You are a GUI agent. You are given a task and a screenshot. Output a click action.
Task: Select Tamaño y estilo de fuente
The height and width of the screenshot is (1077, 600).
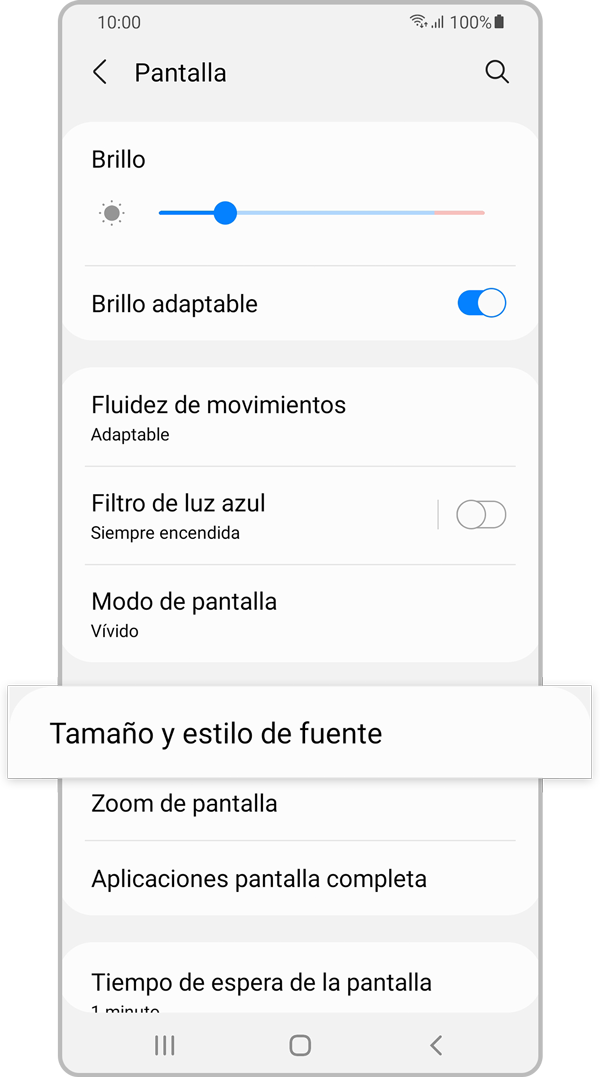tap(216, 733)
